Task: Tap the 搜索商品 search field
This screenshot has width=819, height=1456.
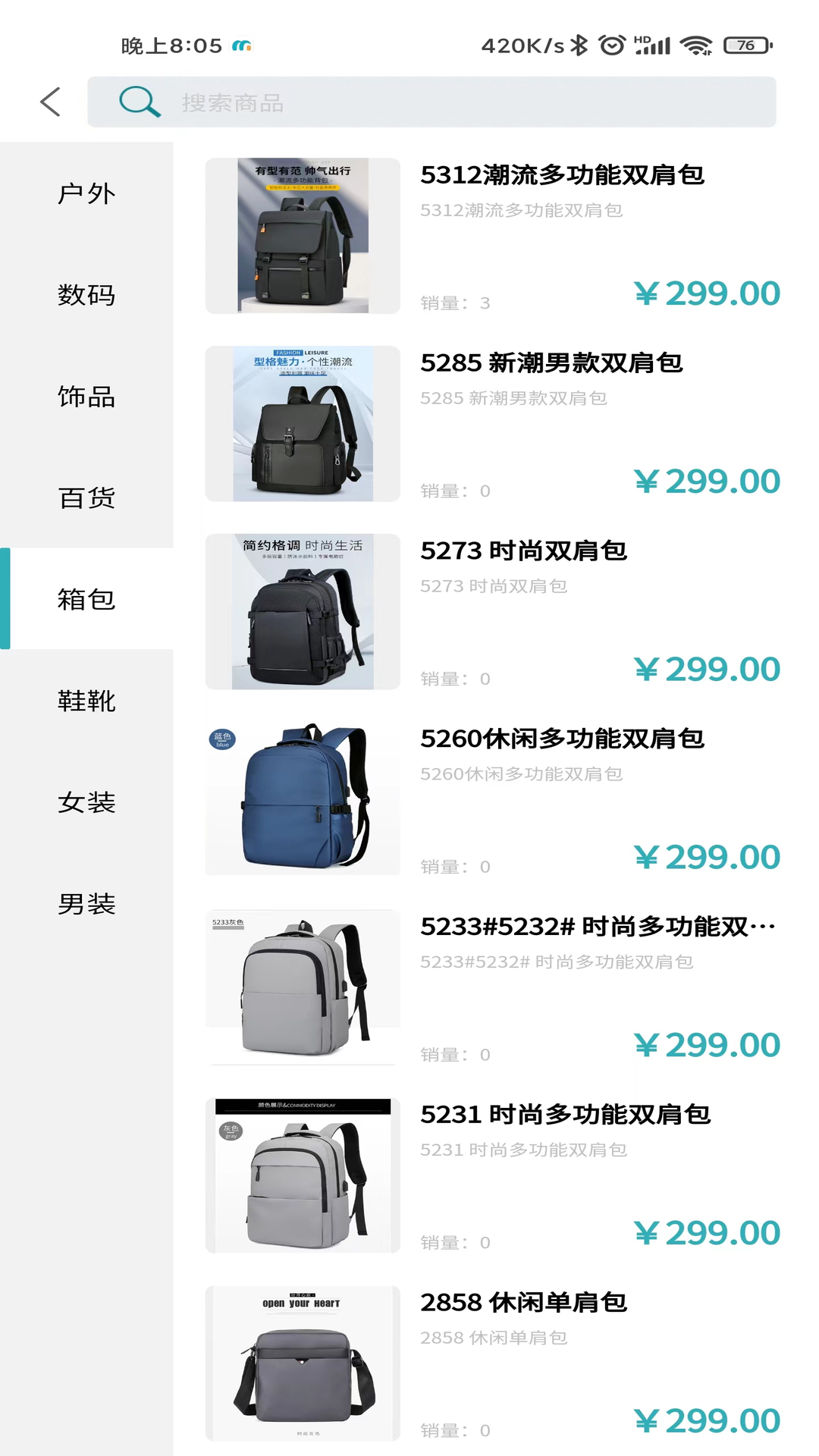Action: click(x=432, y=102)
